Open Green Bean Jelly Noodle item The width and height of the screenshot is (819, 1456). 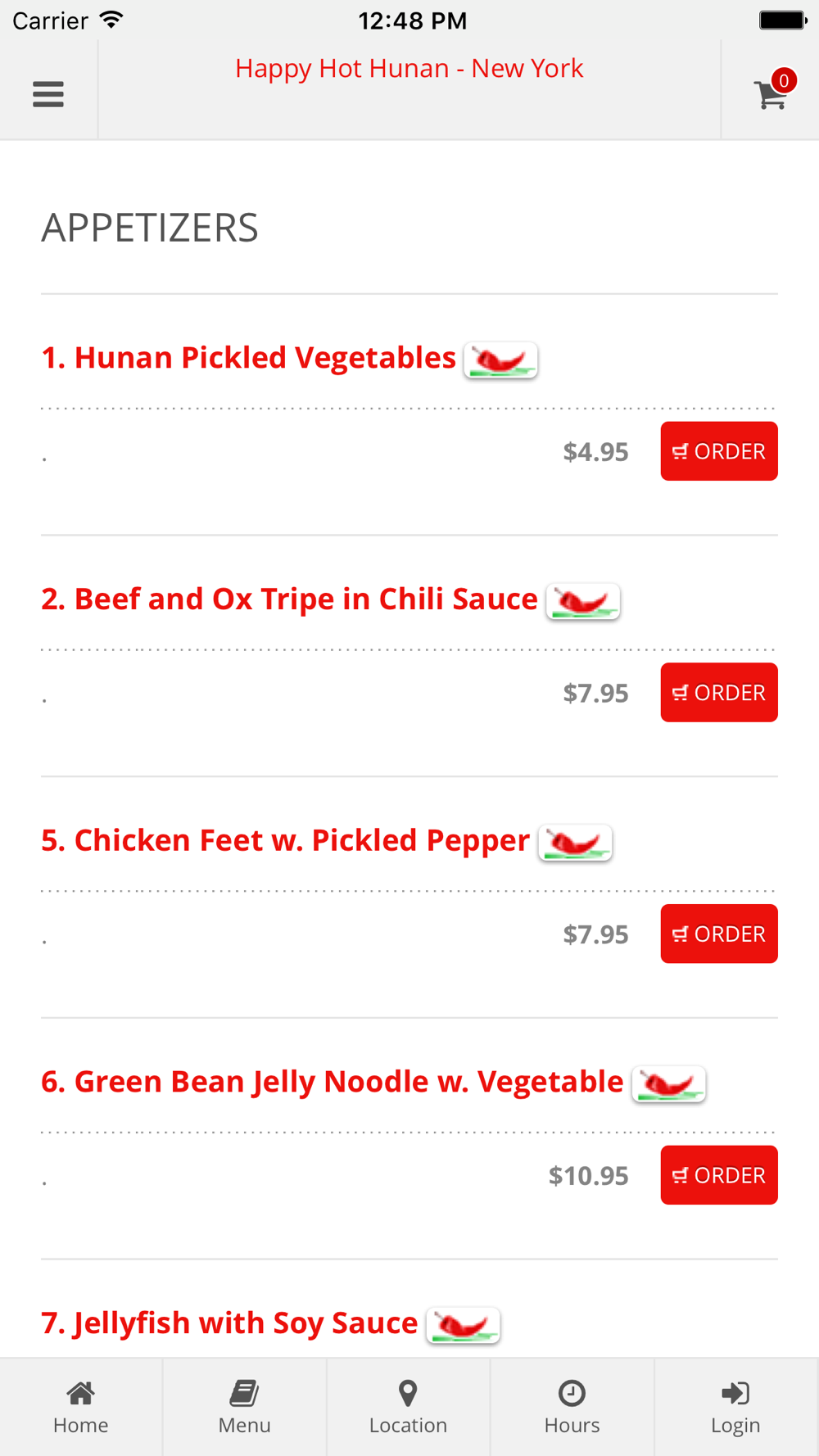(x=332, y=1082)
